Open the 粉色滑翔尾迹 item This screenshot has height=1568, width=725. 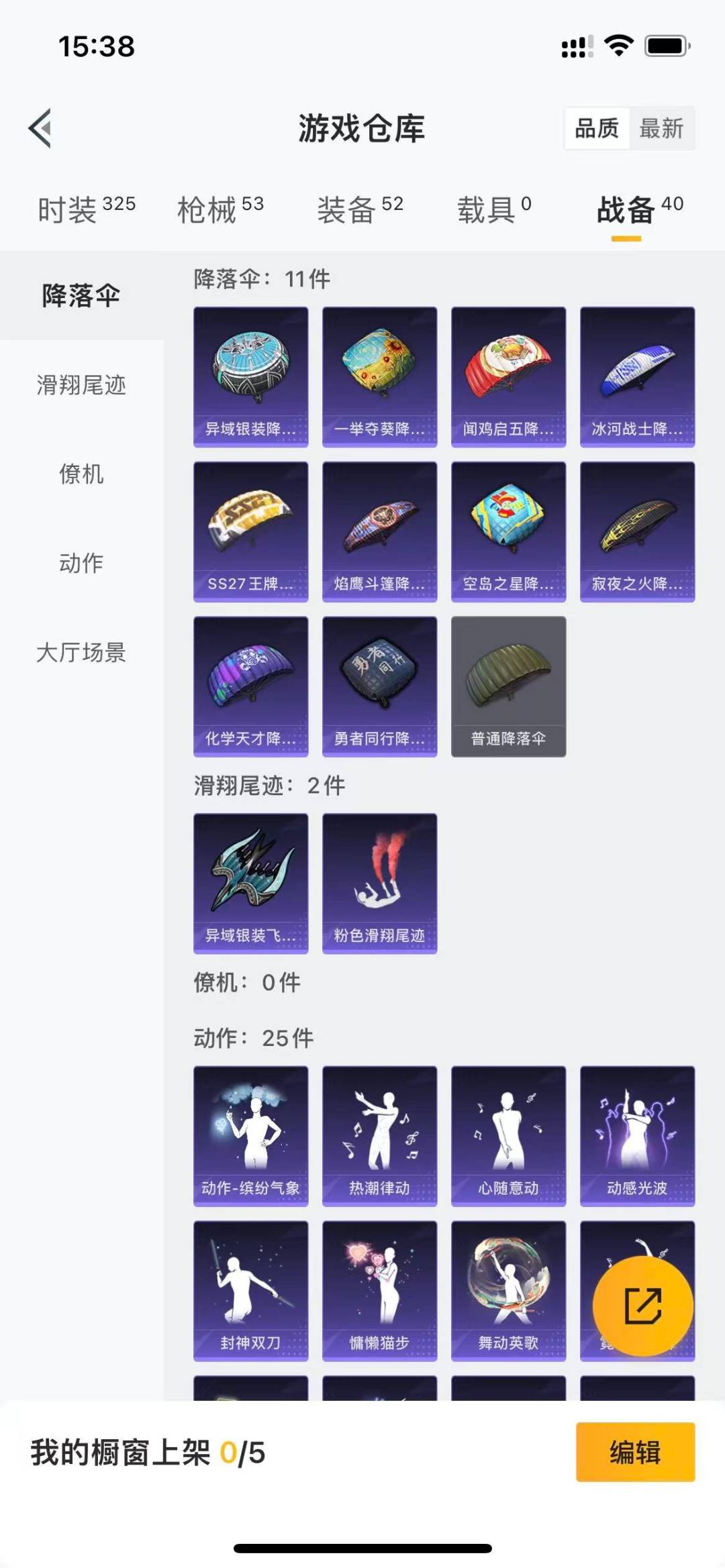(379, 883)
